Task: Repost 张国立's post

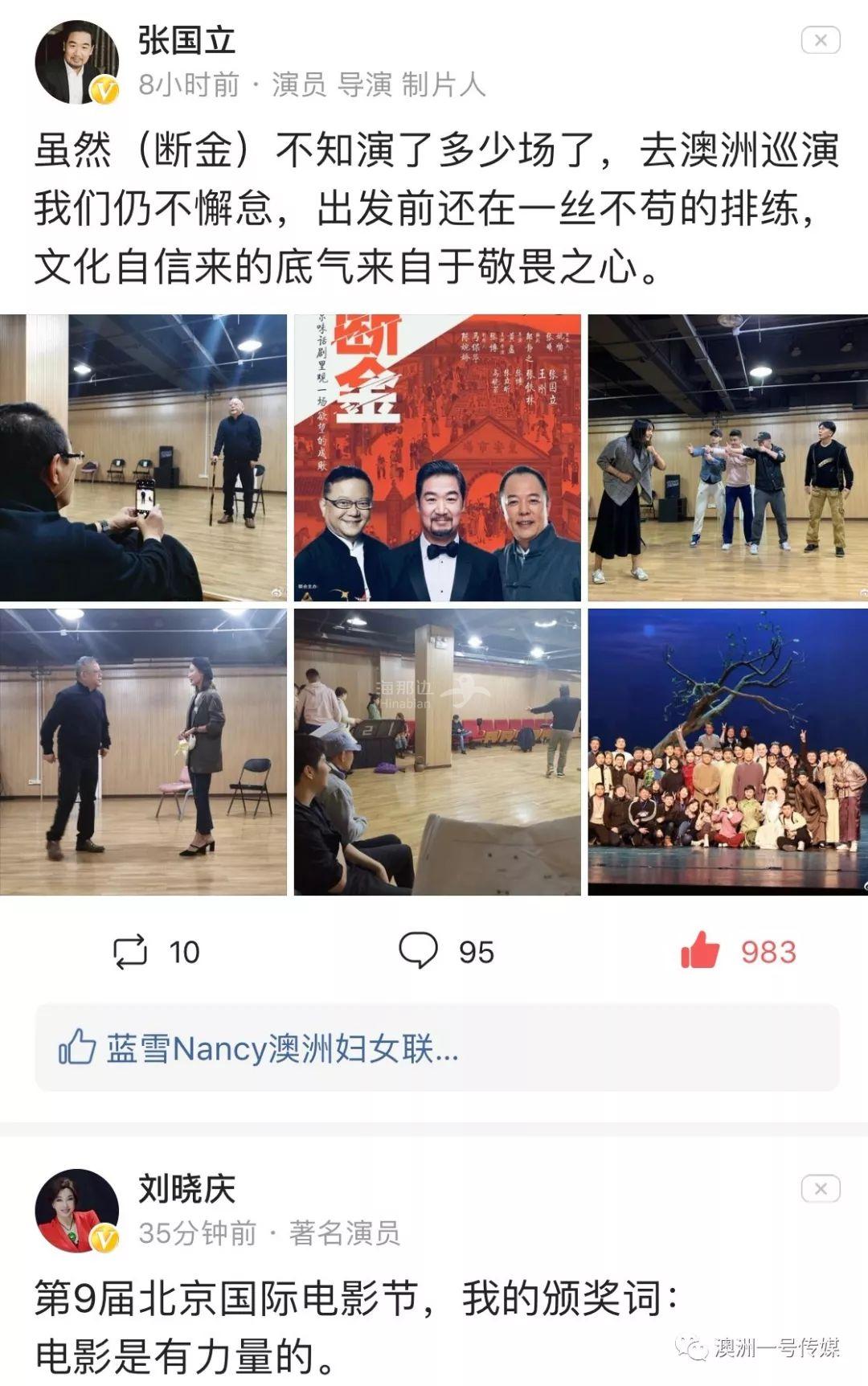Action: [x=131, y=952]
